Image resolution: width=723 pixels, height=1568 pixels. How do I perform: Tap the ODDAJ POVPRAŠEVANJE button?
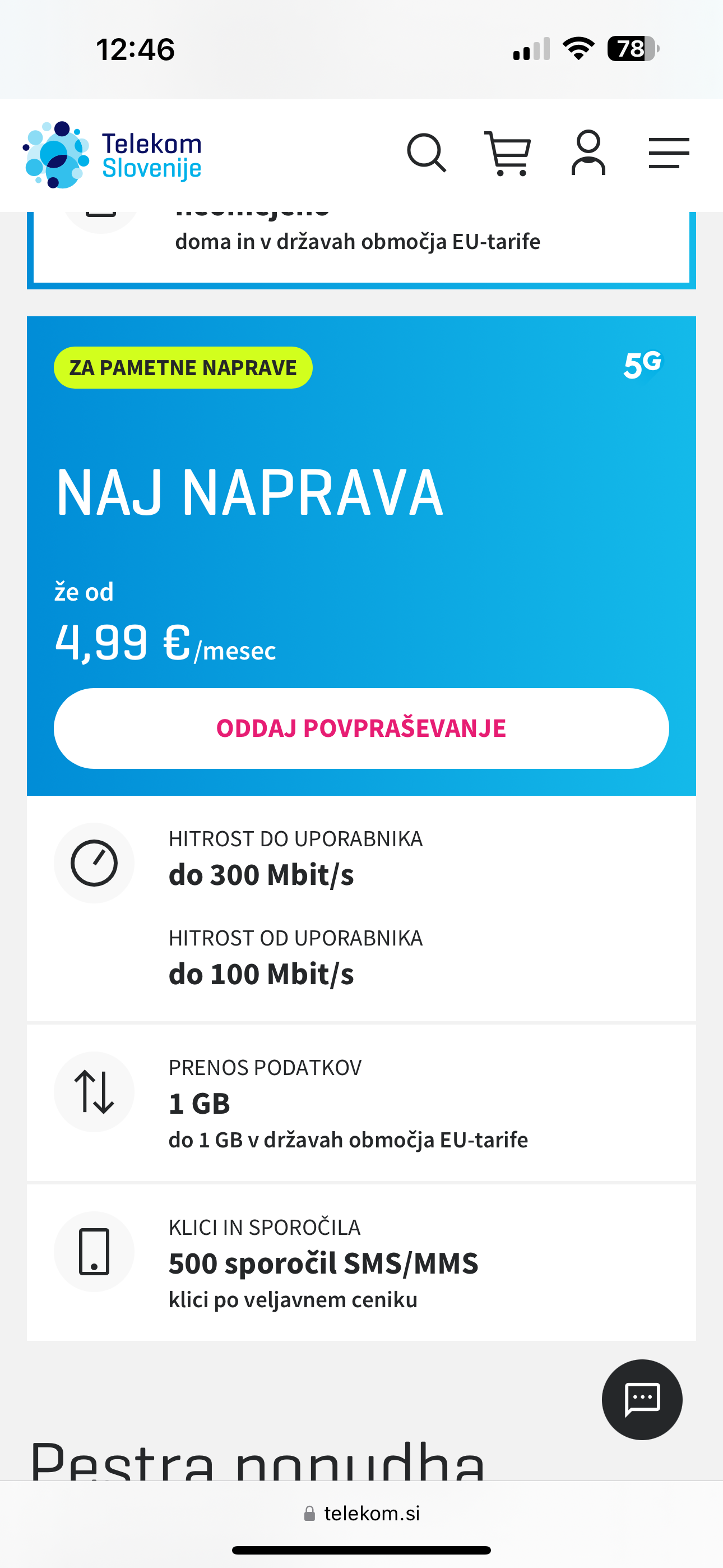tap(361, 728)
